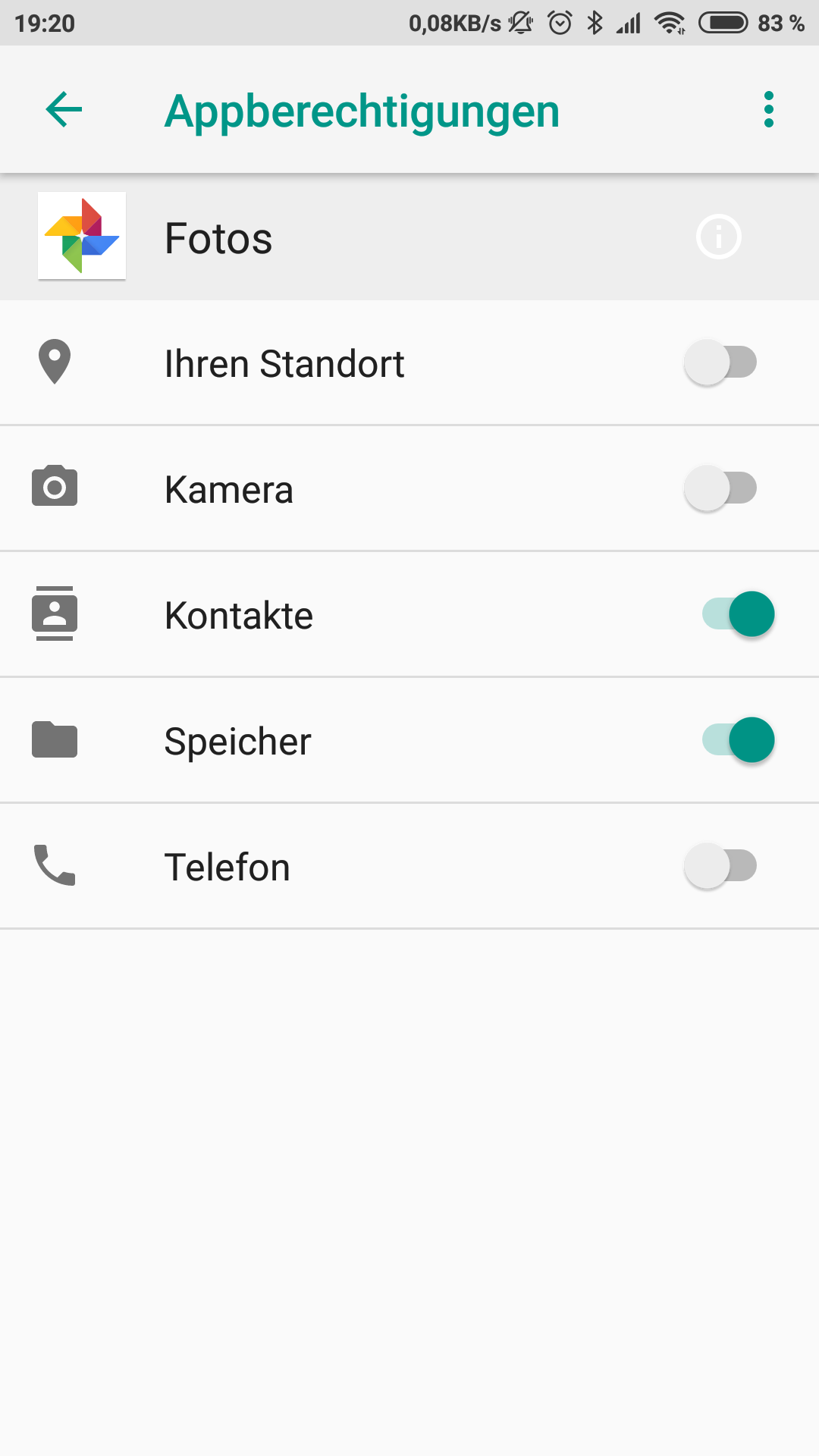The width and height of the screenshot is (819, 1456).
Task: Turn on the Kamera permission
Action: (720, 488)
